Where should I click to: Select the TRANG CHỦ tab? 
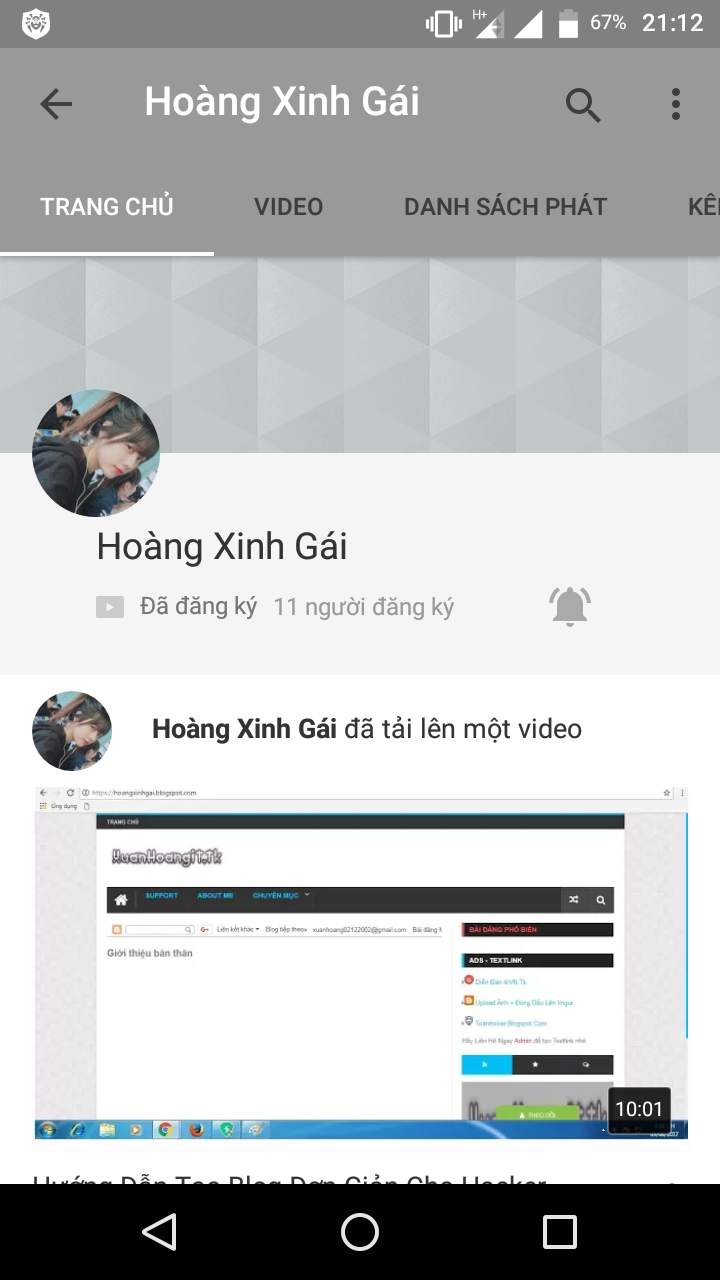[107, 207]
